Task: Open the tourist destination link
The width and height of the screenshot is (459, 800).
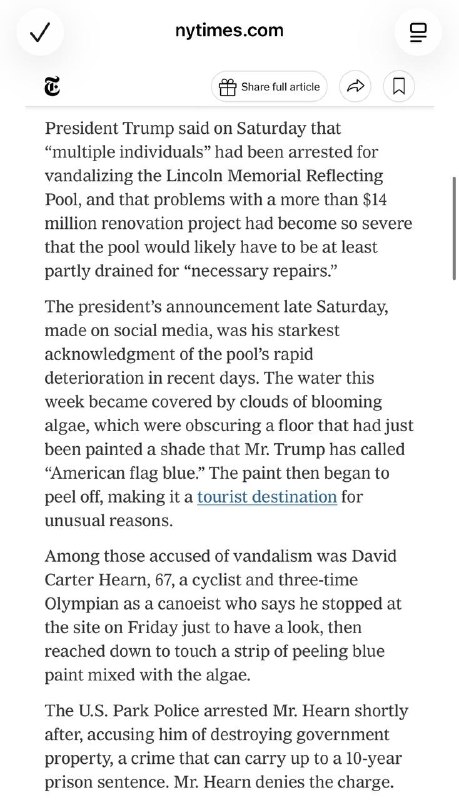Action: tap(267, 496)
